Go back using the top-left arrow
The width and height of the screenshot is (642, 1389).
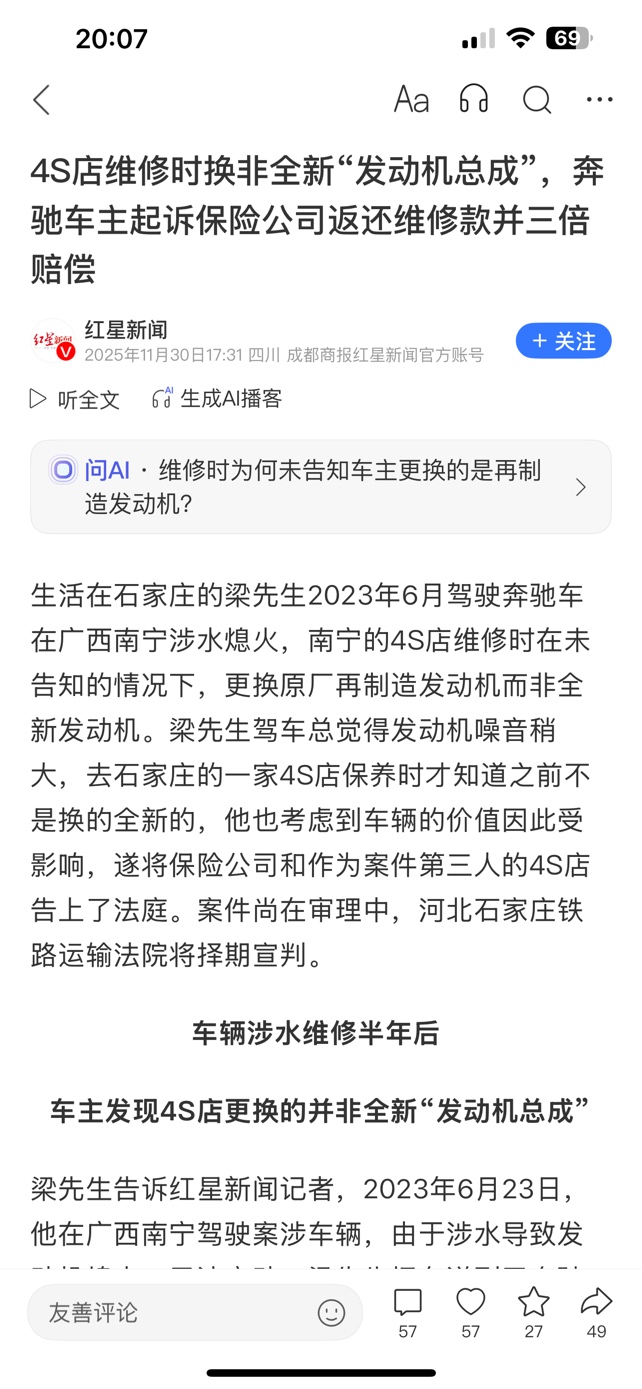pyautogui.click(x=42, y=100)
